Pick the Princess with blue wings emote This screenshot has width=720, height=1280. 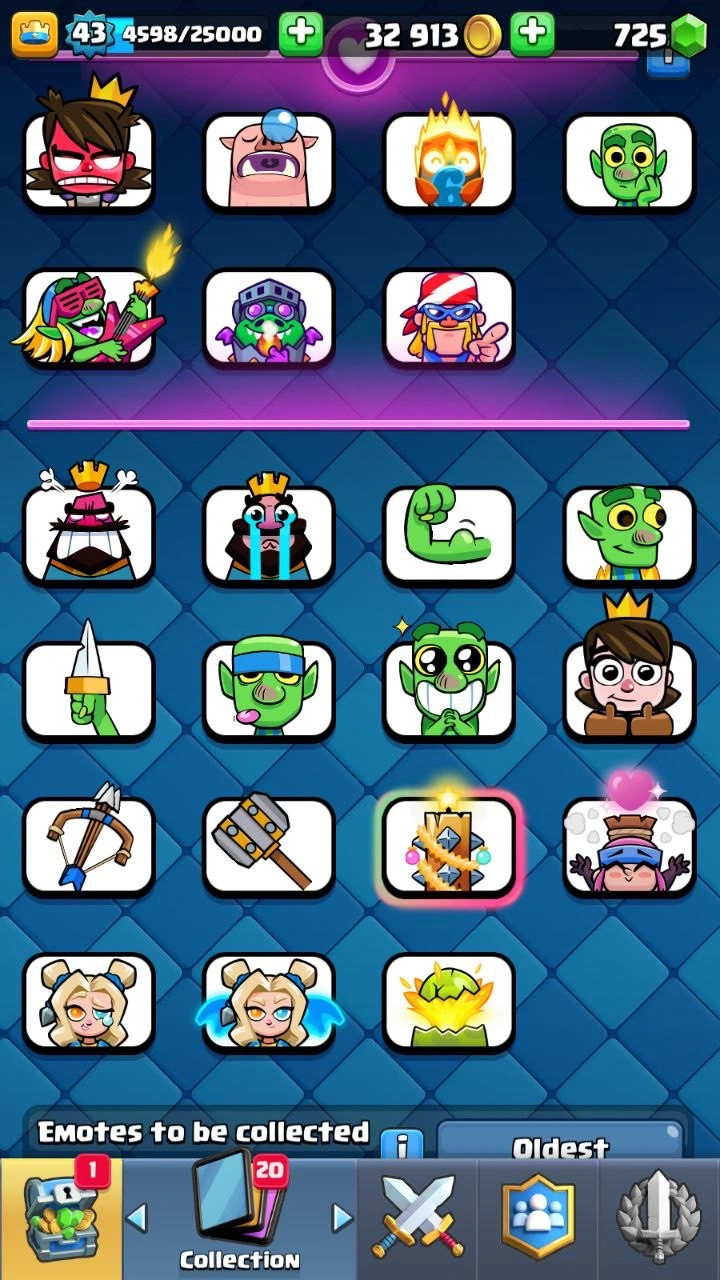pos(269,1001)
